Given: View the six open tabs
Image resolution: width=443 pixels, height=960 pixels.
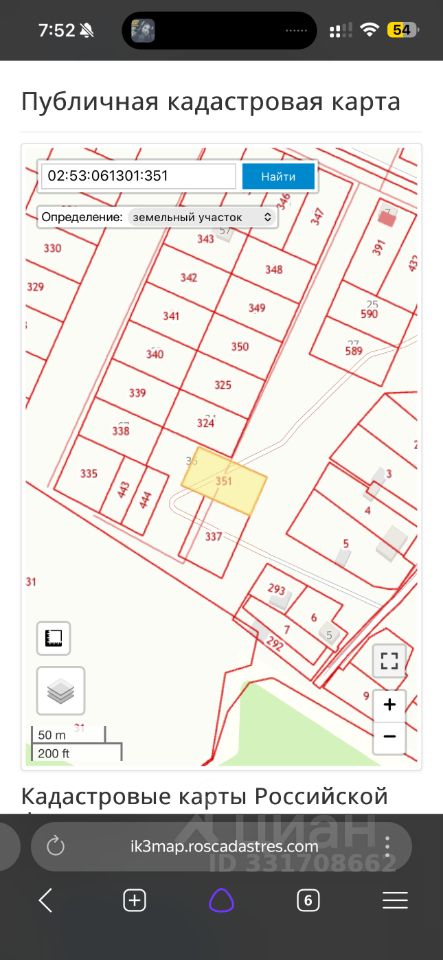Looking at the screenshot, I should pyautogui.click(x=308, y=901).
